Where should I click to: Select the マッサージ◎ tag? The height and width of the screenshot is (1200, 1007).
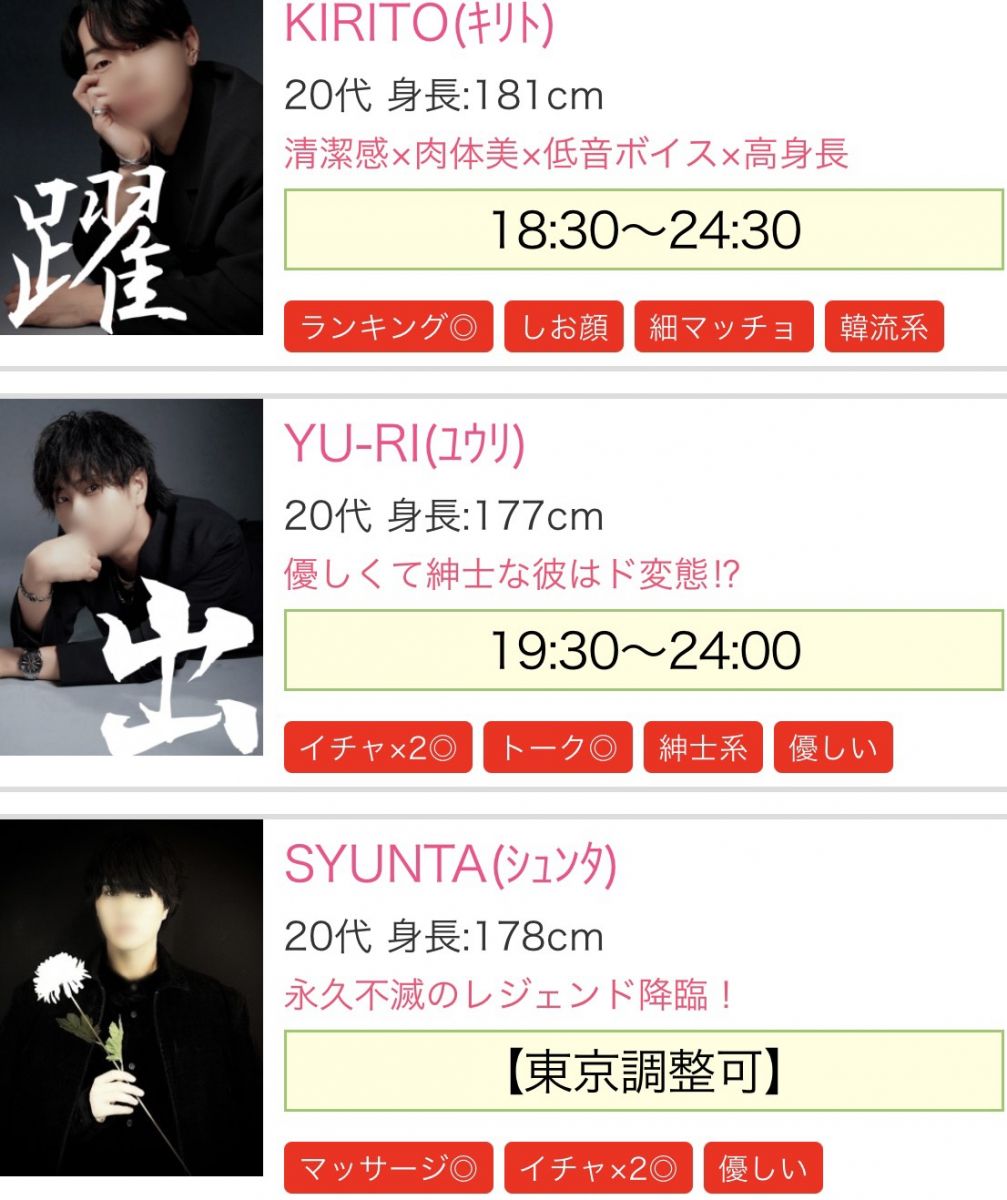point(388,1168)
